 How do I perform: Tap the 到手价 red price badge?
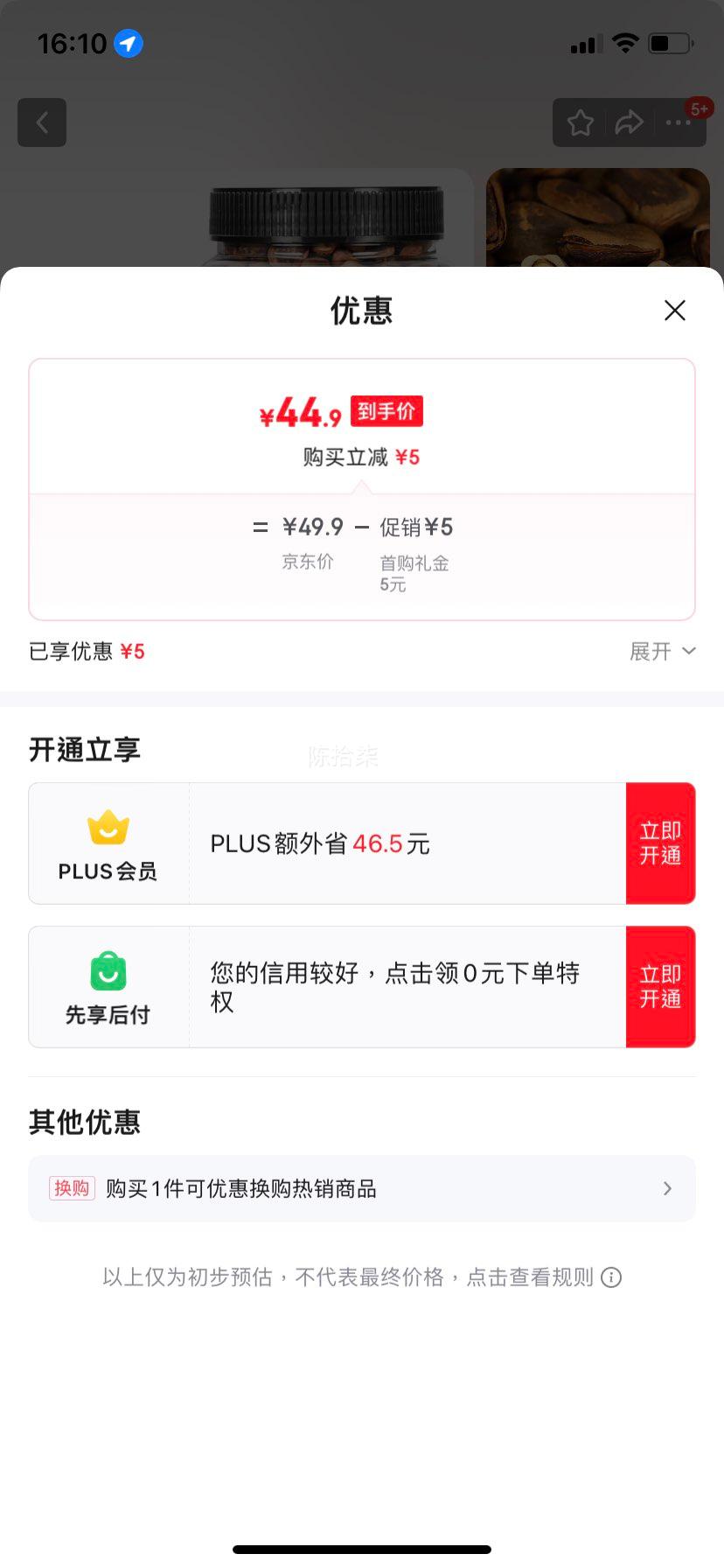pos(386,411)
